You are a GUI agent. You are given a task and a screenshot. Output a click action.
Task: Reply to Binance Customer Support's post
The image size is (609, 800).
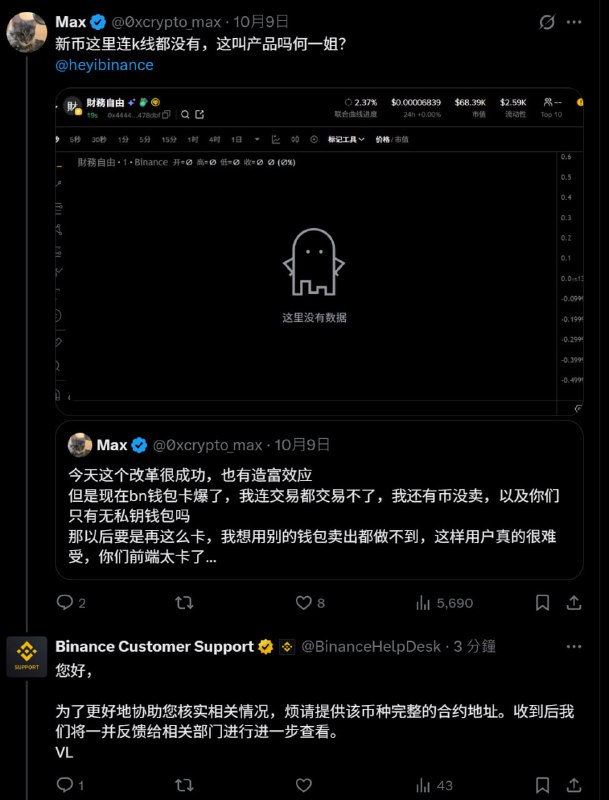point(65,785)
